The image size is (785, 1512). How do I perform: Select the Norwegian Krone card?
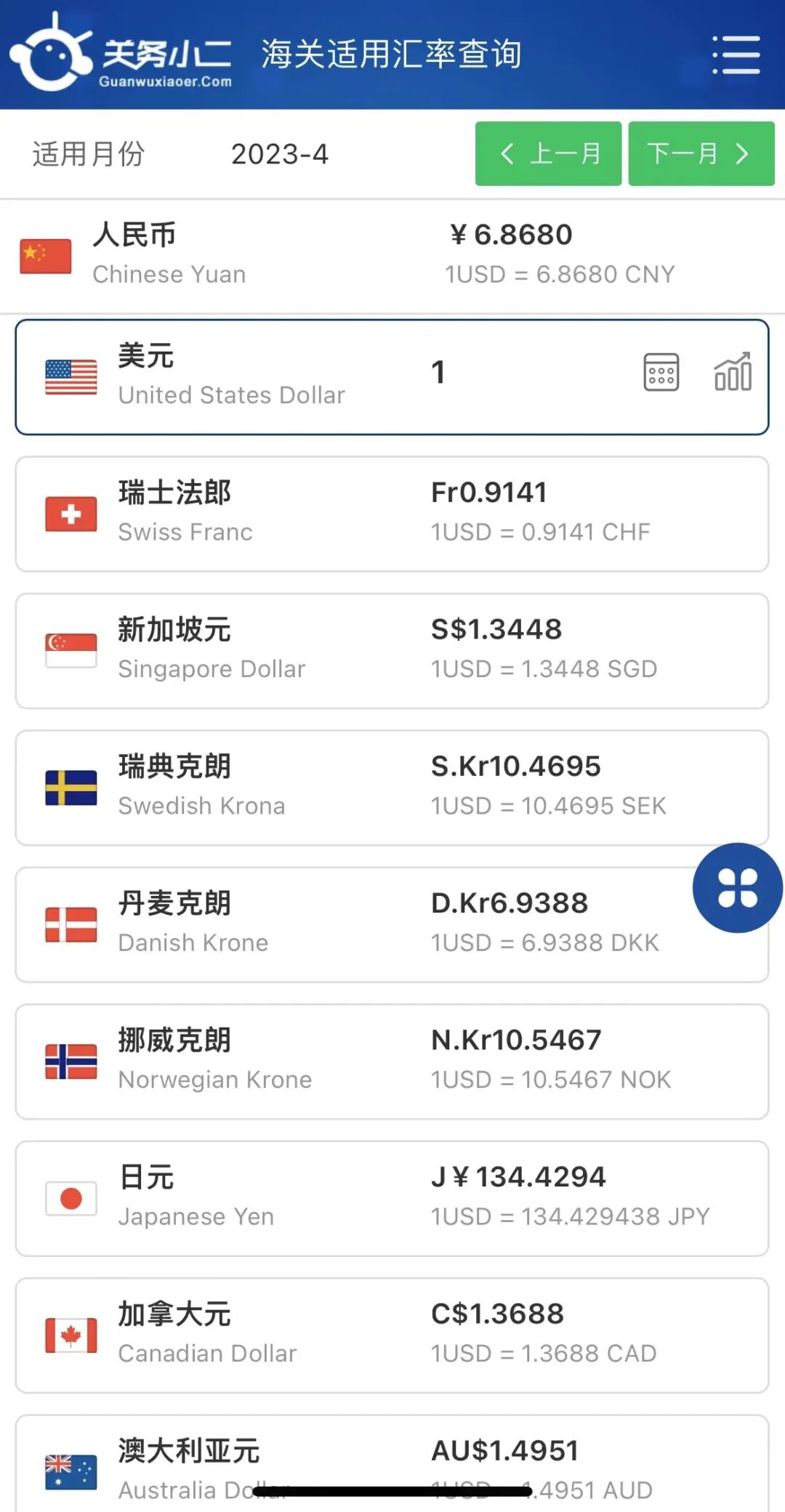click(392, 1062)
